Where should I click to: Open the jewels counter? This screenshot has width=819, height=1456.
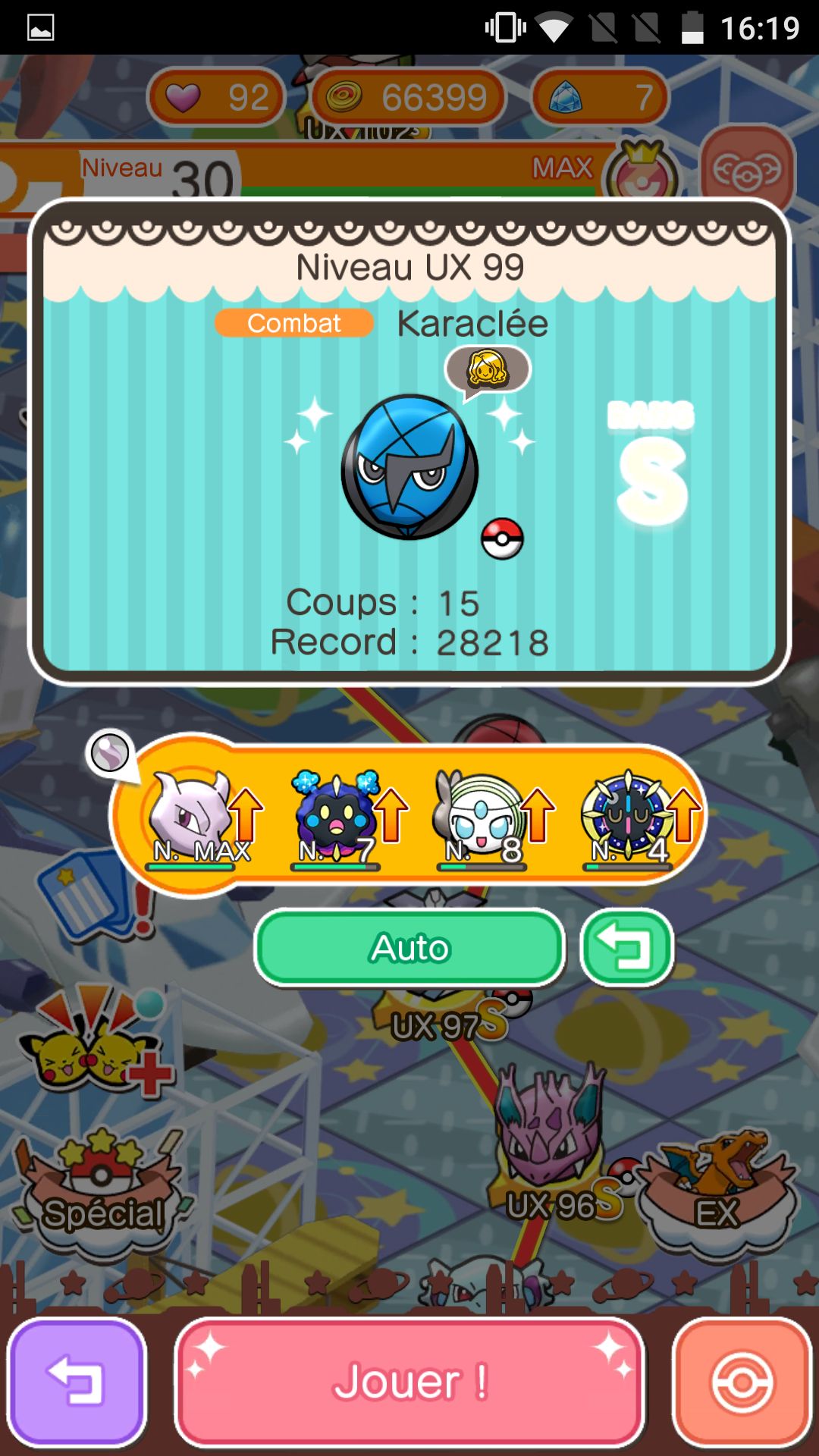coord(599,97)
